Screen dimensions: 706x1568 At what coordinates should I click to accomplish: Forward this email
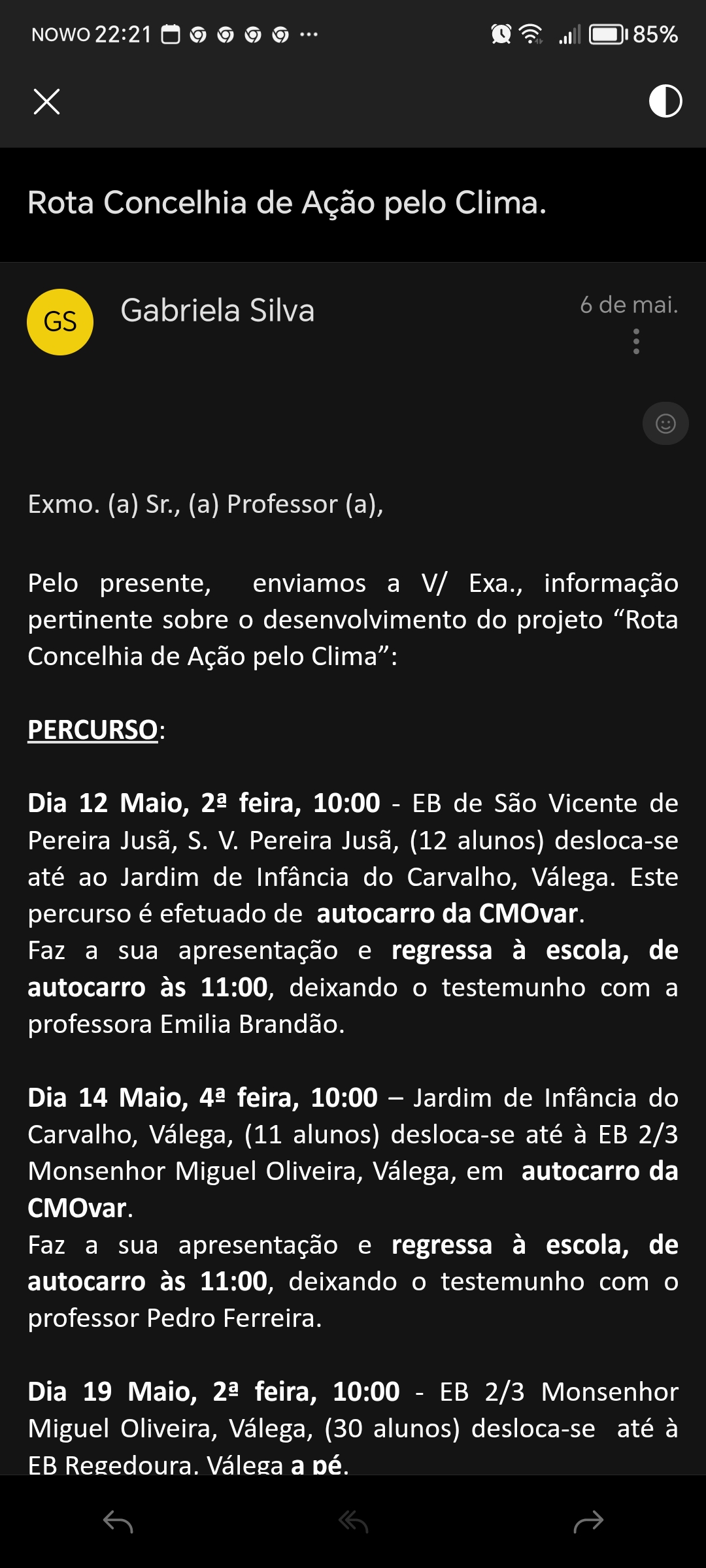[588, 1522]
